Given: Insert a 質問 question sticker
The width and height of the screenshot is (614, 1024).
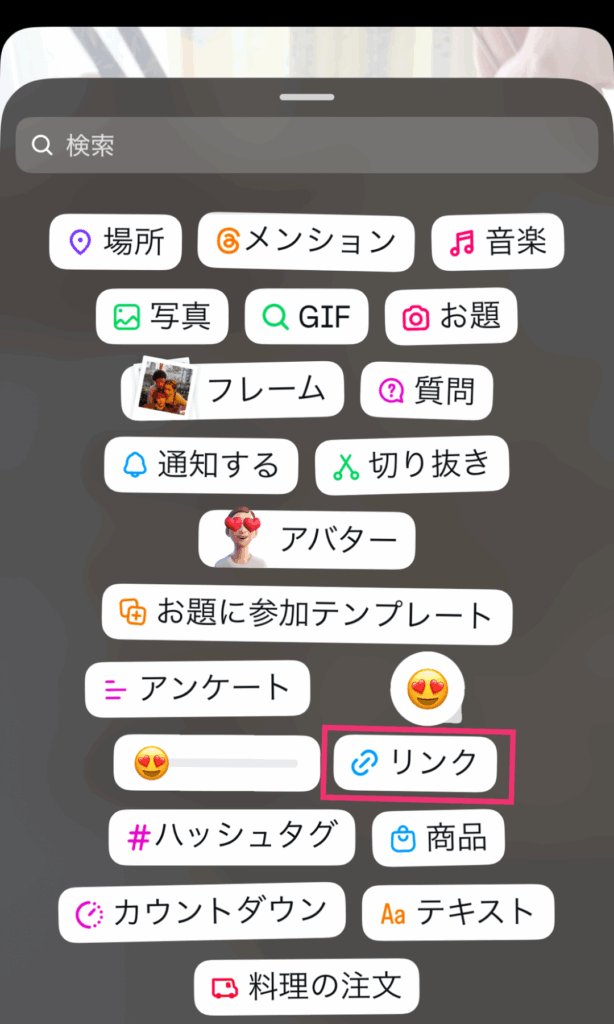Looking at the screenshot, I should pos(426,389).
